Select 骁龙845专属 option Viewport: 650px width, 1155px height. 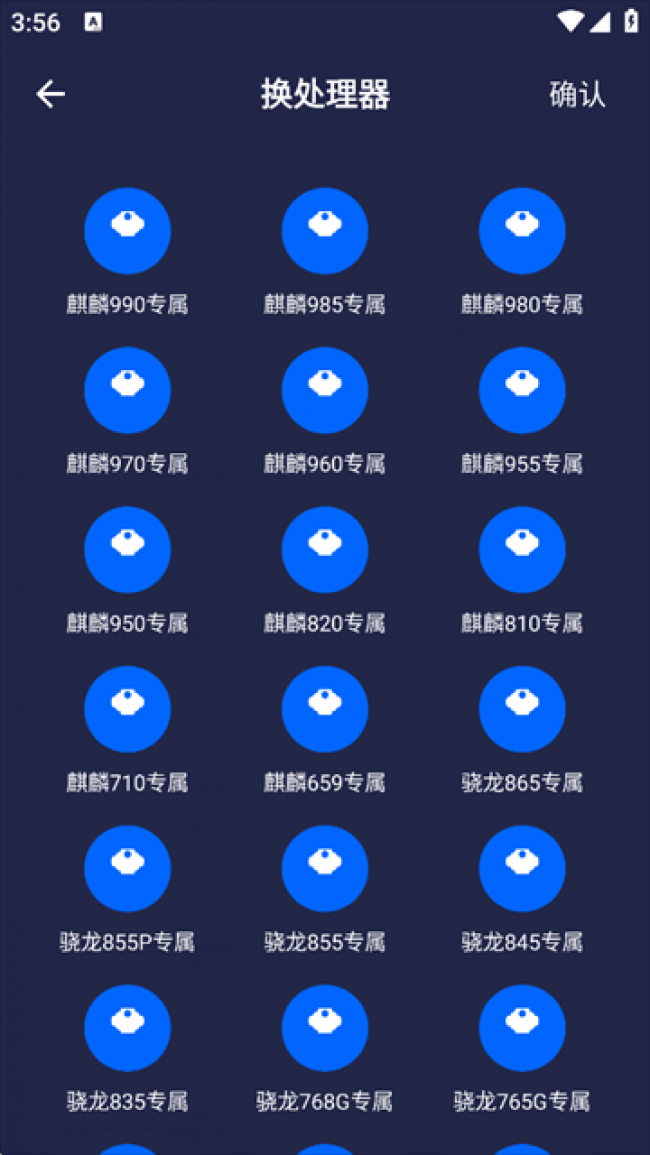tap(521, 868)
